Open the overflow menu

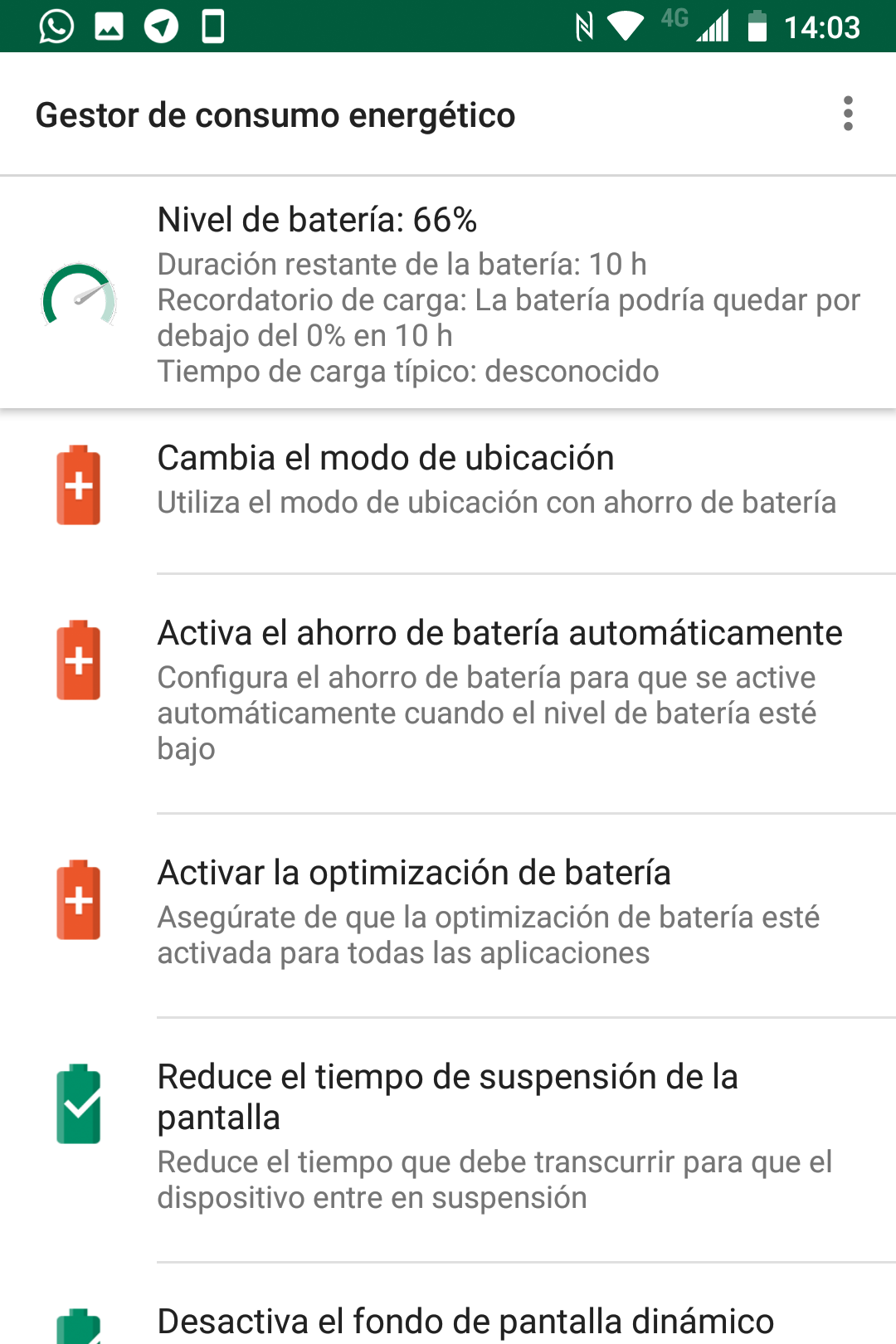tap(847, 114)
